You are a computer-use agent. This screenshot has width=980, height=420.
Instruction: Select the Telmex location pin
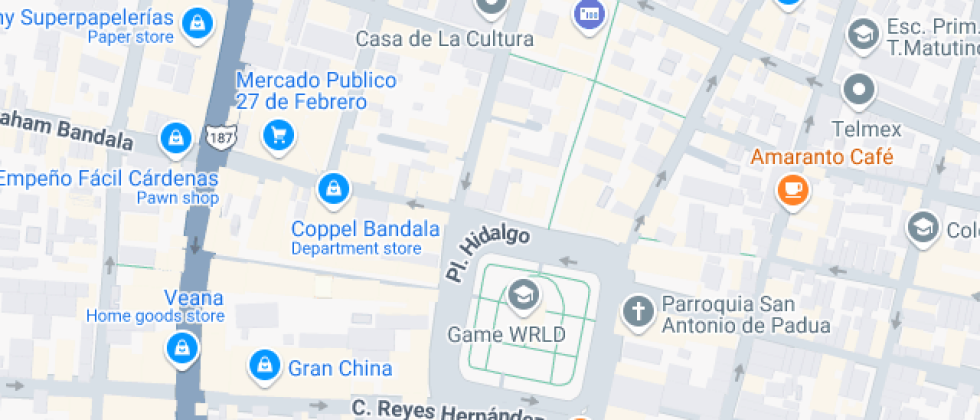tap(859, 91)
